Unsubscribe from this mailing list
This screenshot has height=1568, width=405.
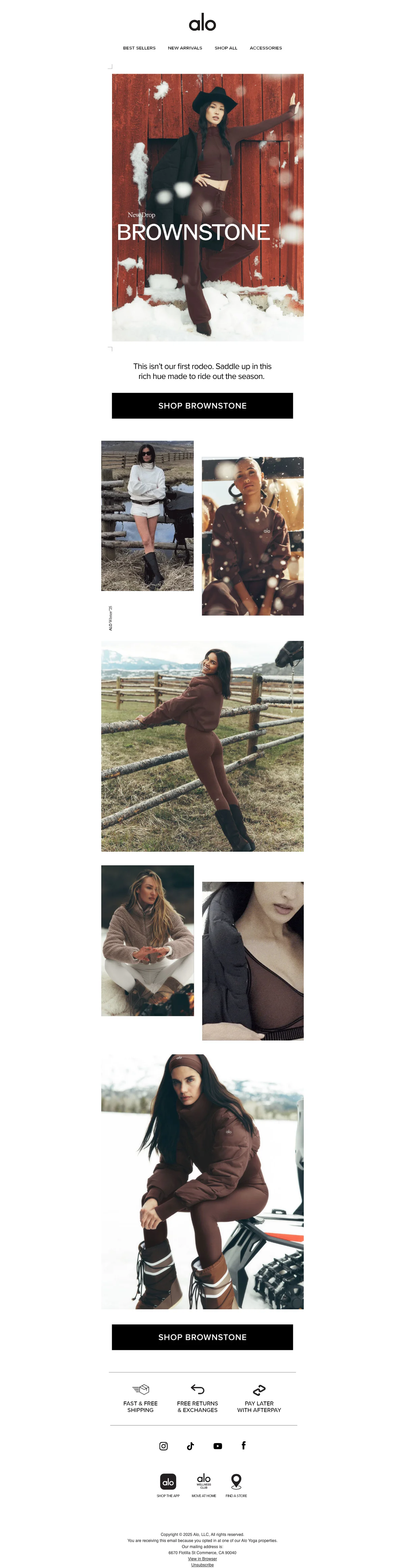tap(202, 1564)
